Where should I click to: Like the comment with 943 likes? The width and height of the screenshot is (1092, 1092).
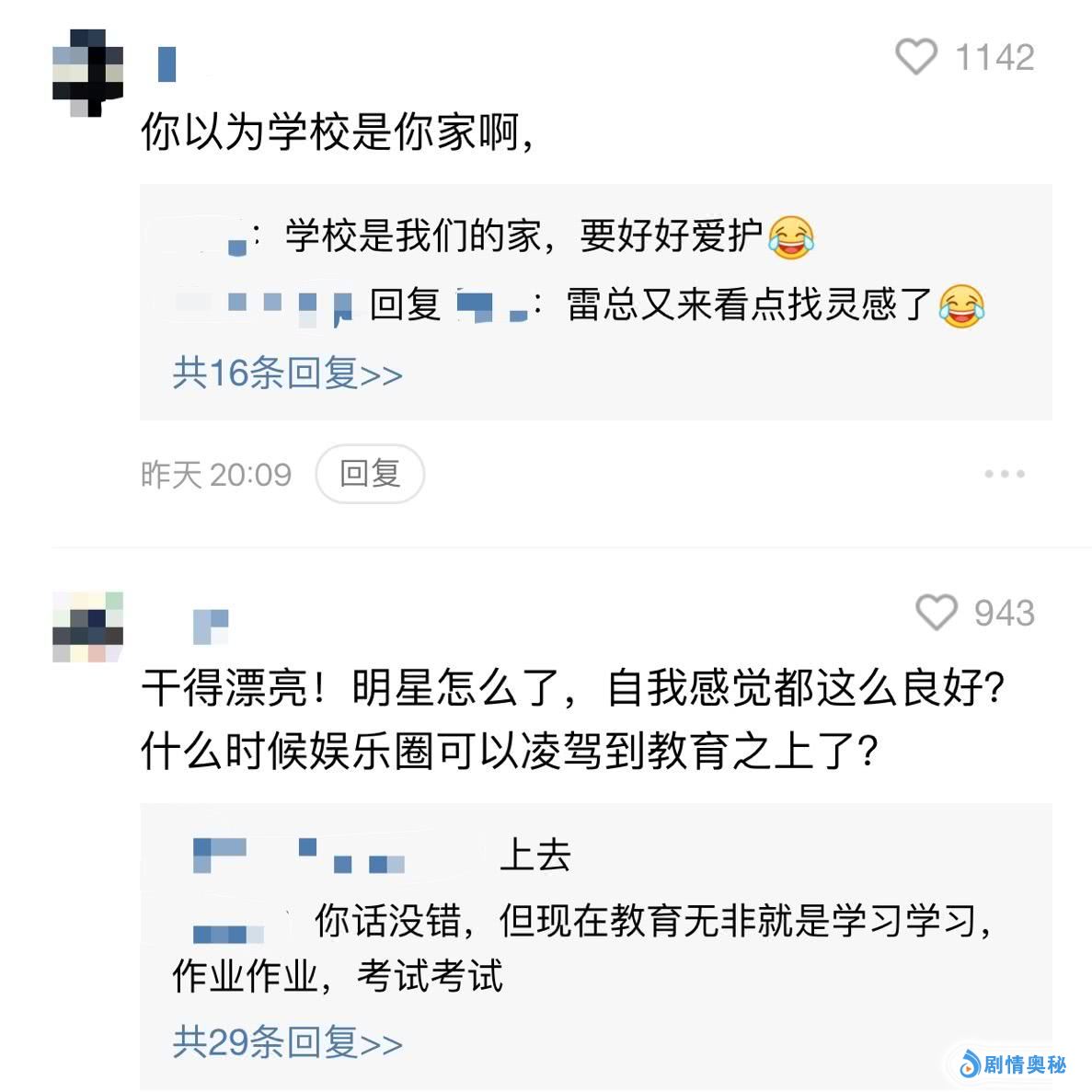[x=937, y=613]
